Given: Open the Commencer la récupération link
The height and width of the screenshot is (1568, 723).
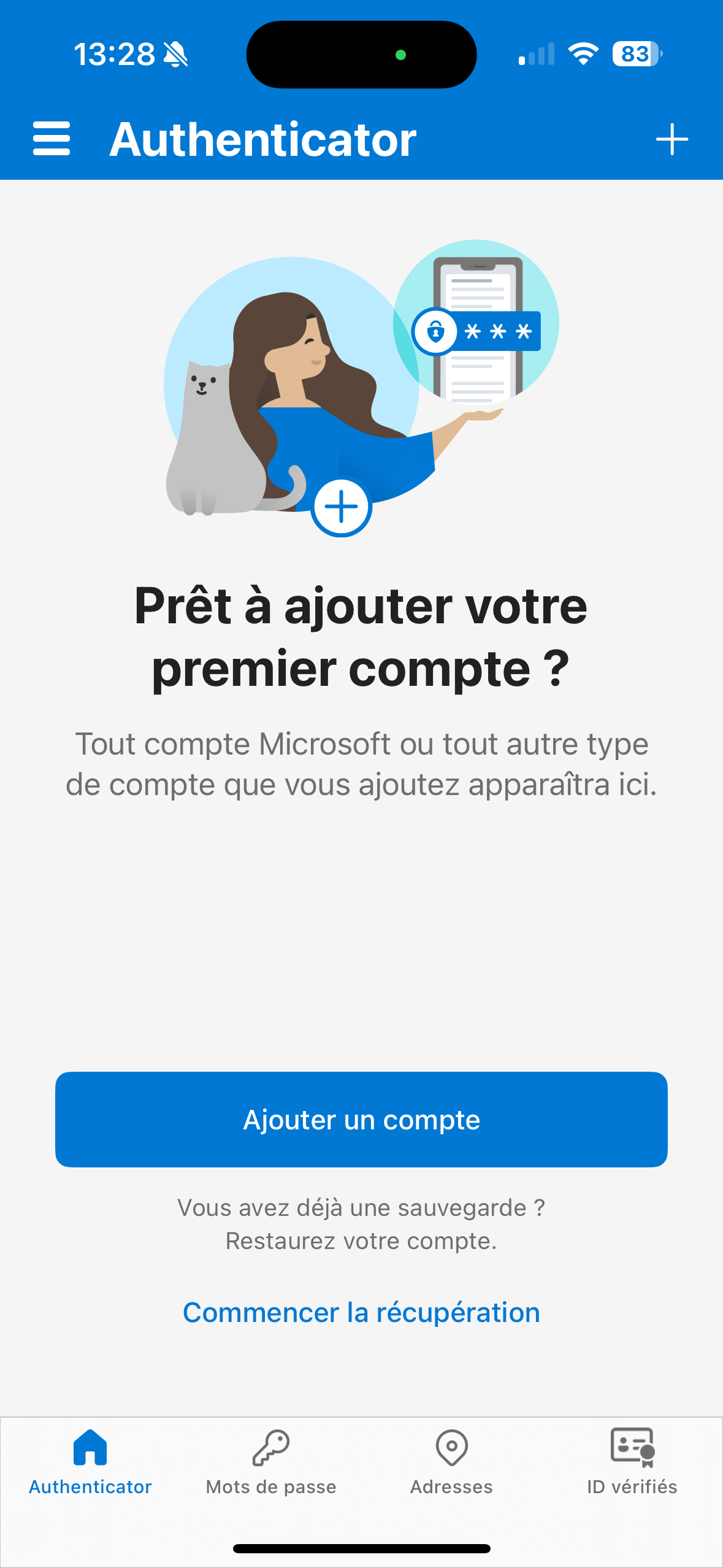Looking at the screenshot, I should point(361,1313).
